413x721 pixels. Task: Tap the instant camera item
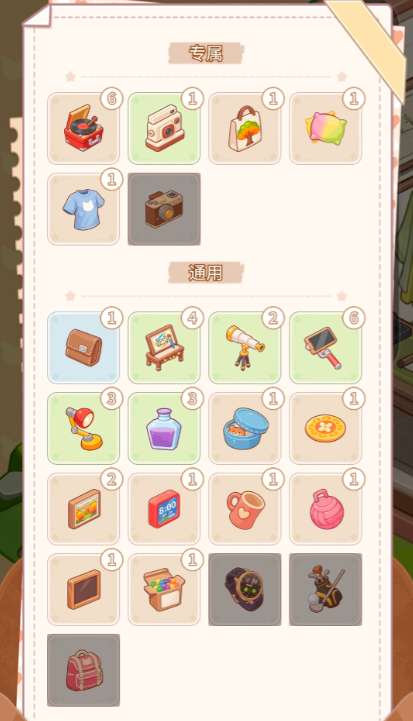[x=164, y=128]
